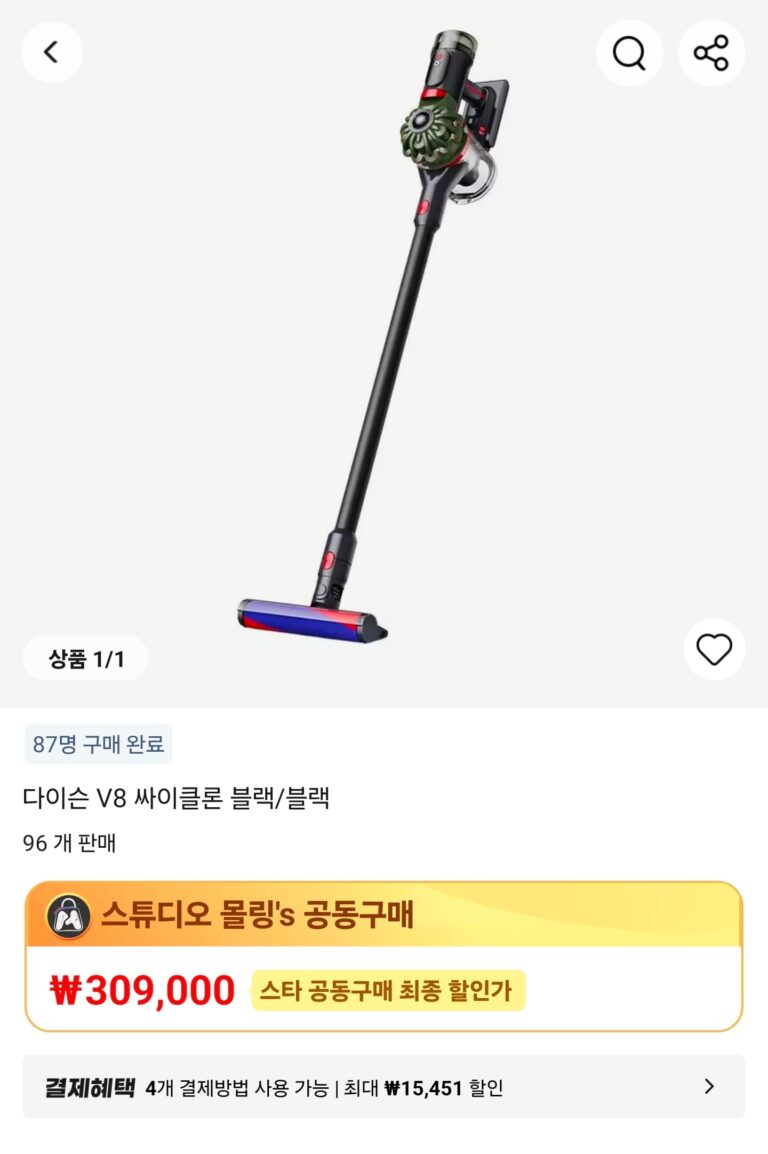This screenshot has width=768, height=1154.
Task: Open search with the magnifier icon
Action: pyautogui.click(x=629, y=52)
